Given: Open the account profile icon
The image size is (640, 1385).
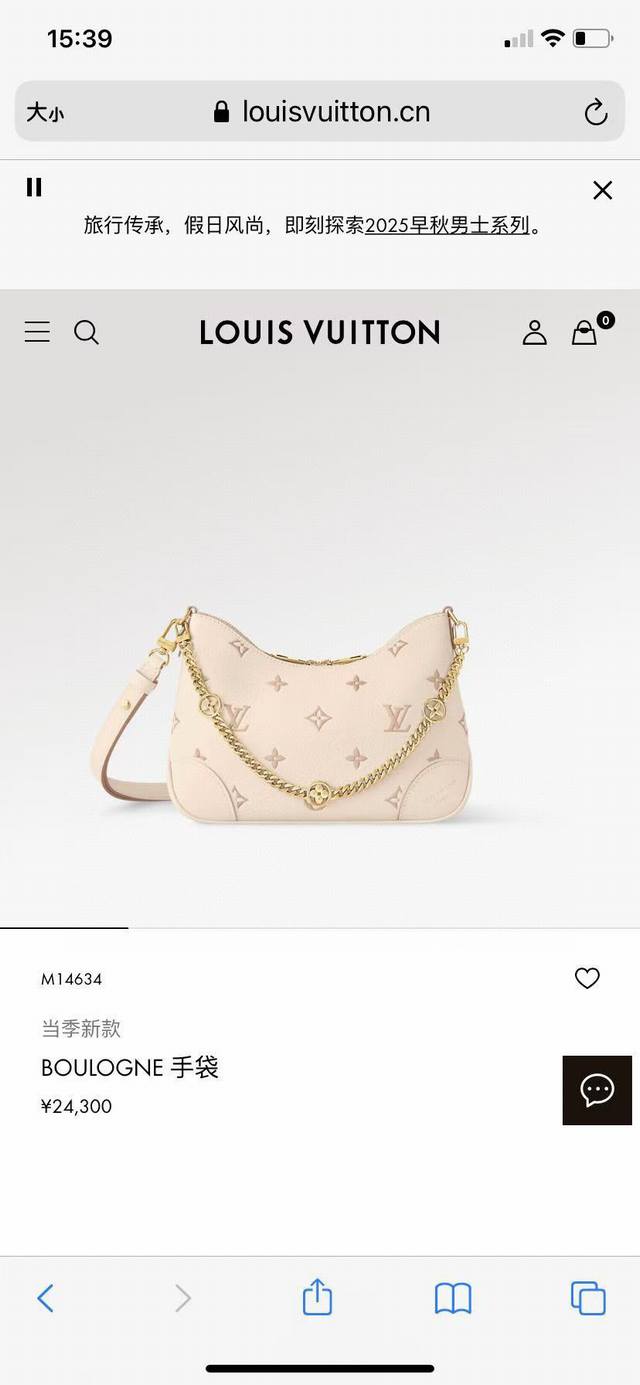Looking at the screenshot, I should pyautogui.click(x=535, y=333).
